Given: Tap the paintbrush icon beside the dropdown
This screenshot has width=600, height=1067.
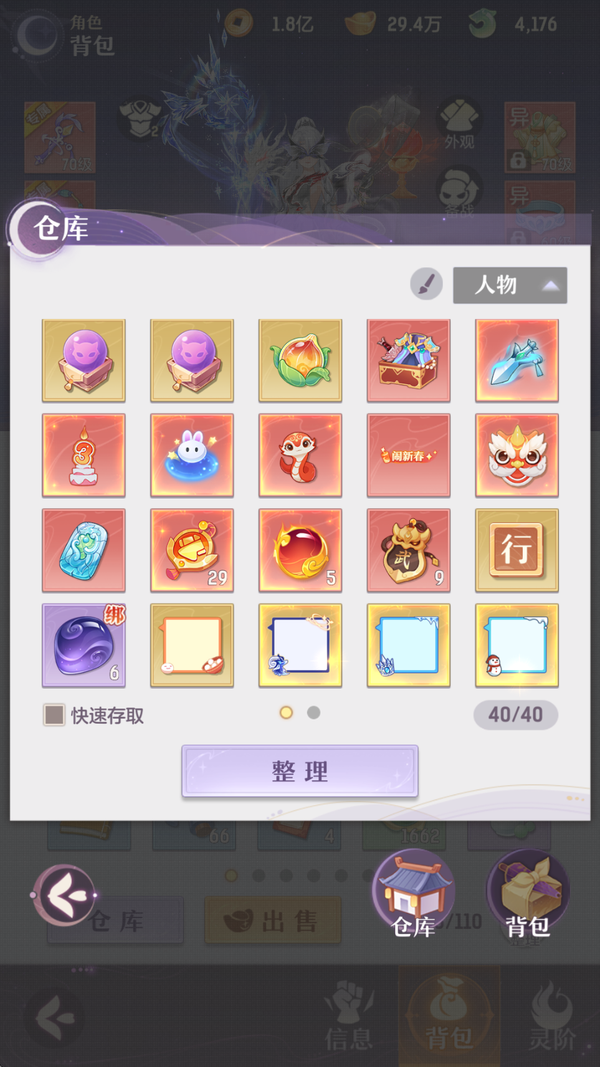Looking at the screenshot, I should [x=426, y=285].
